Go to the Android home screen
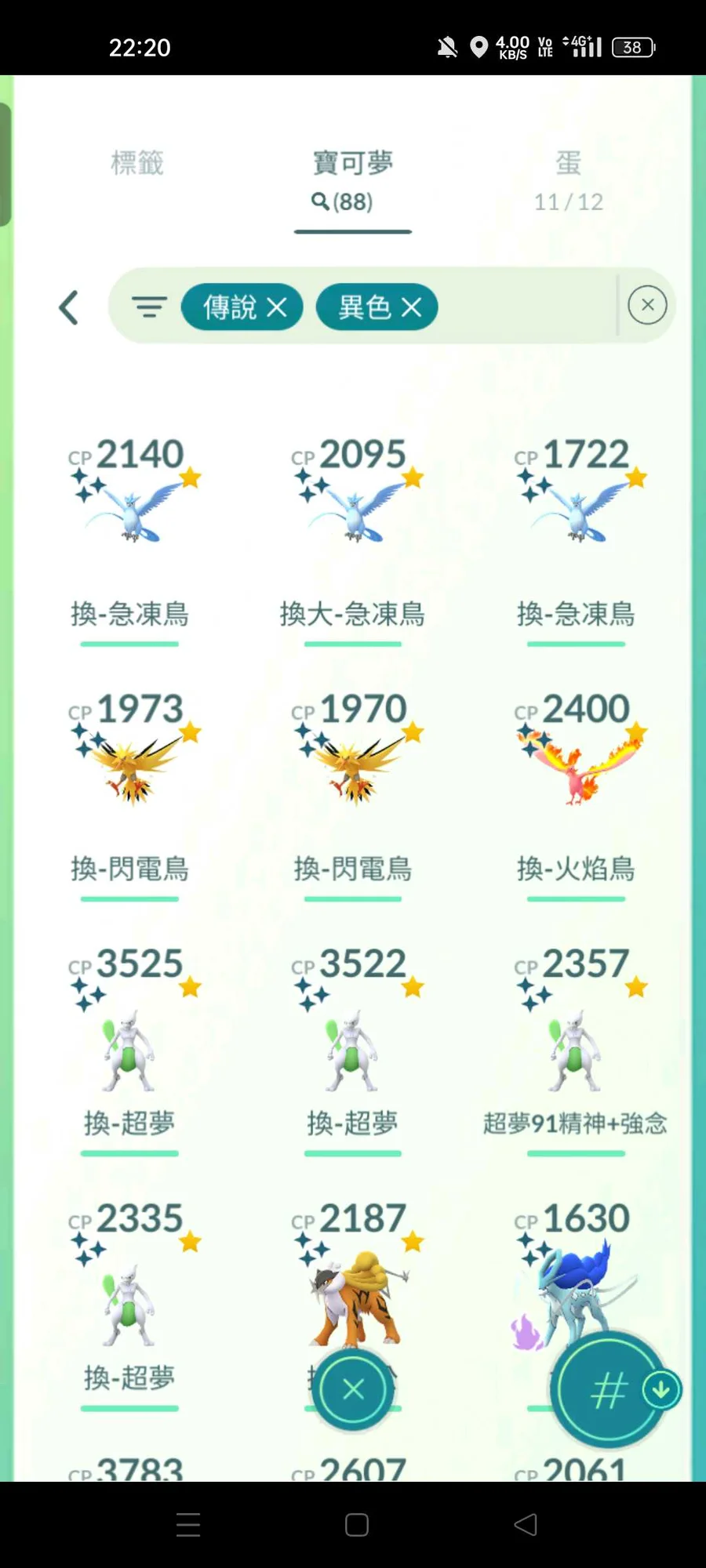Viewport: 706px width, 1568px height. click(357, 1524)
